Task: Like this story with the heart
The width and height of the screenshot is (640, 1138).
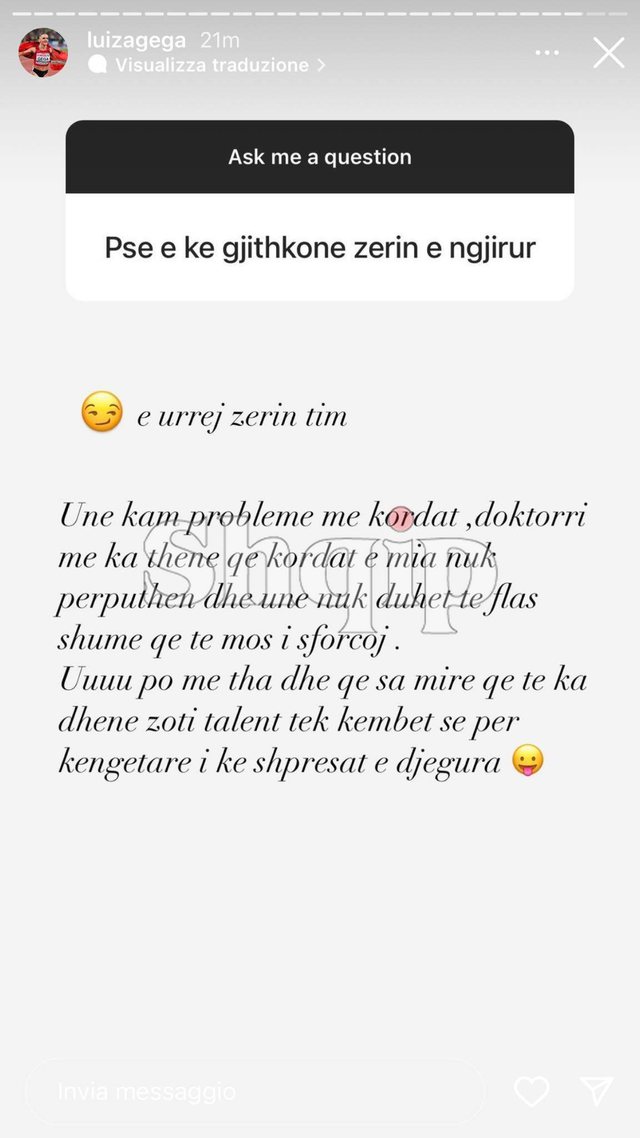Action: pyautogui.click(x=531, y=1091)
